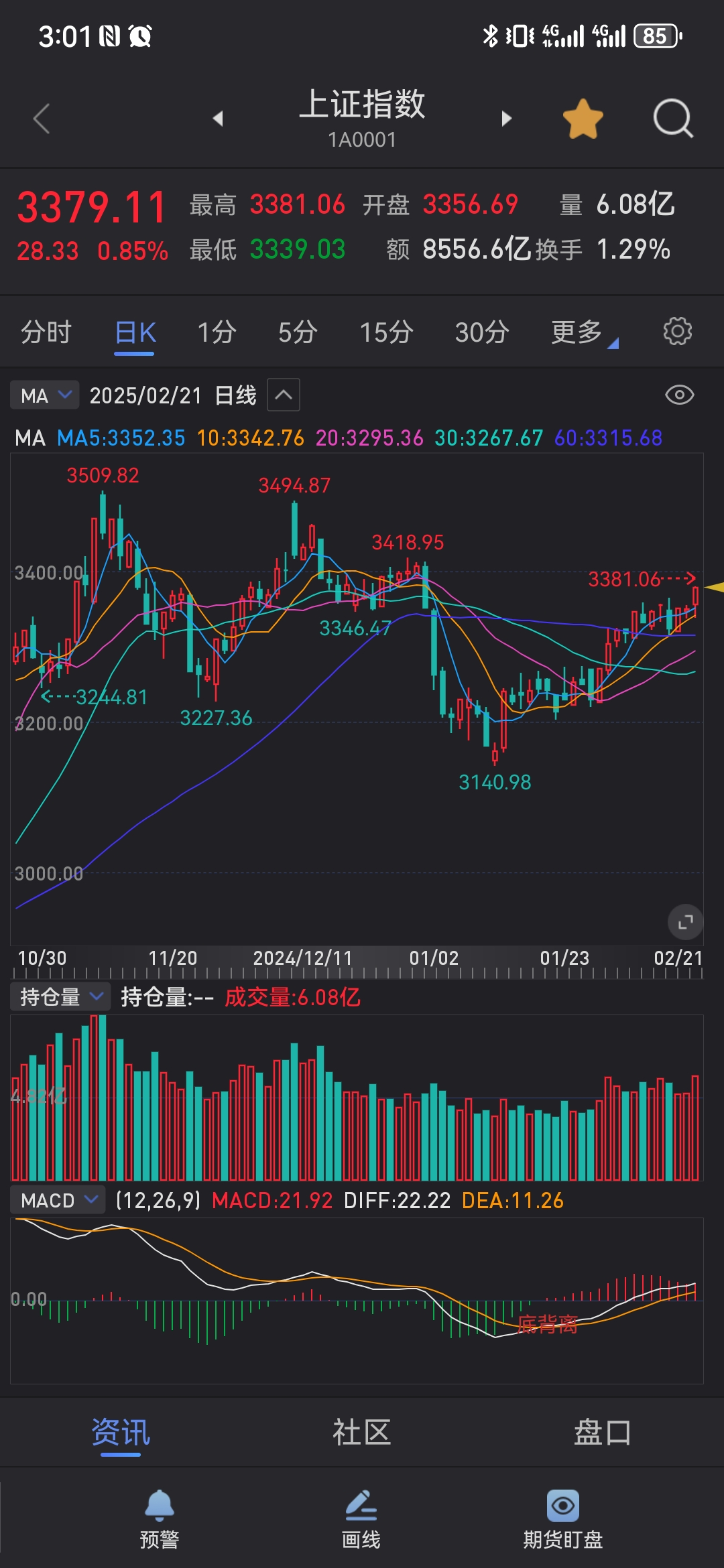Select the 5分 period tab

coord(298,332)
